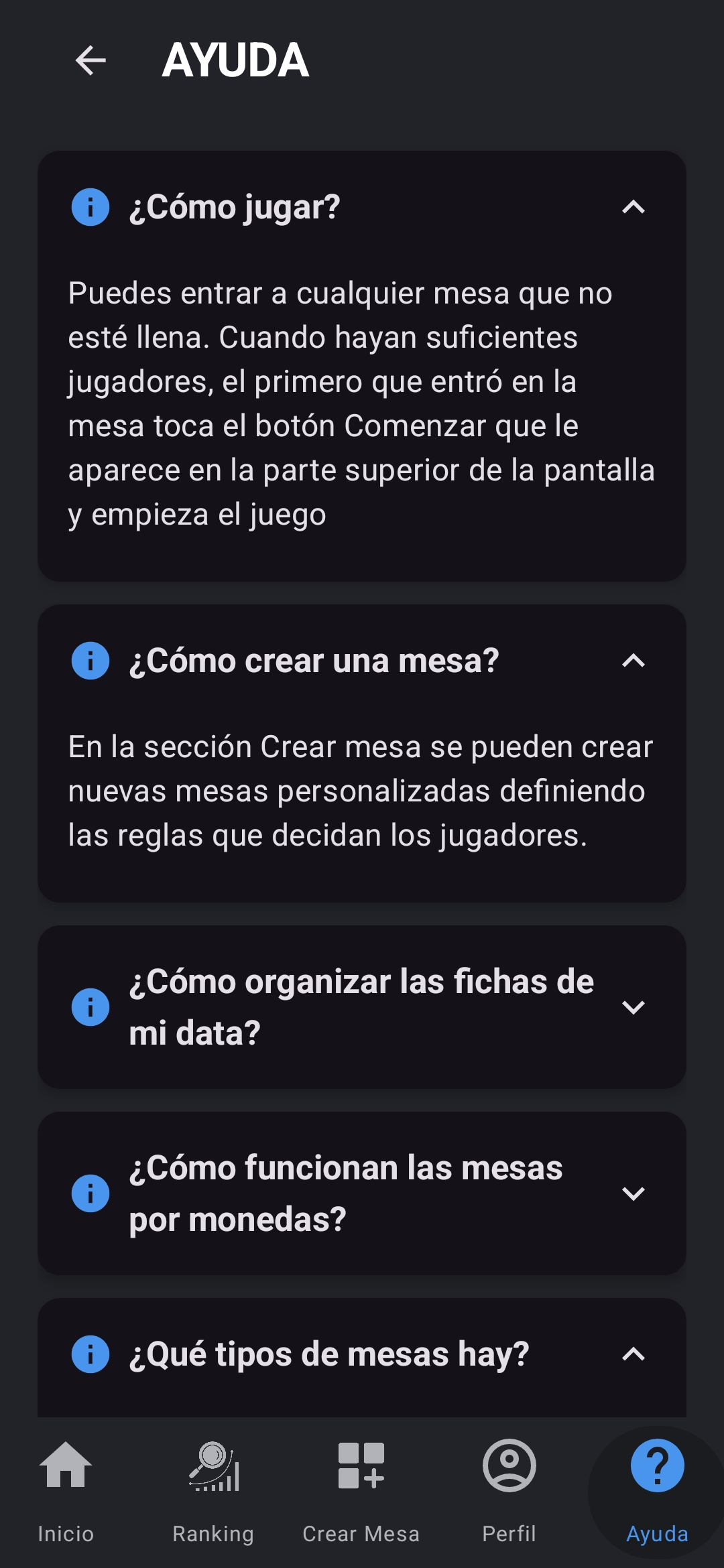Collapse the ¿Cómo jugar? section

tap(633, 208)
